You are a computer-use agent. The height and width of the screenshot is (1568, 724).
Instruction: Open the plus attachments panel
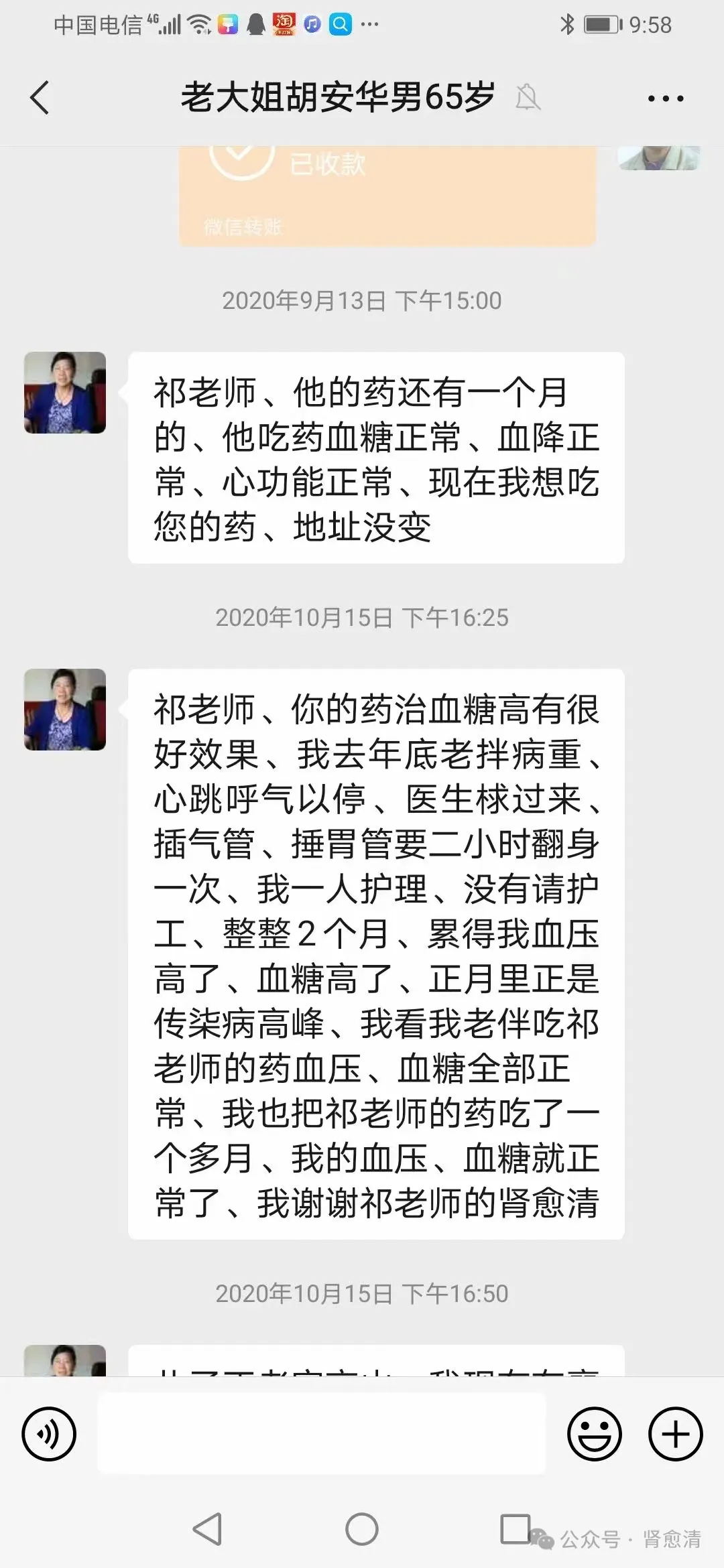pos(675,1435)
